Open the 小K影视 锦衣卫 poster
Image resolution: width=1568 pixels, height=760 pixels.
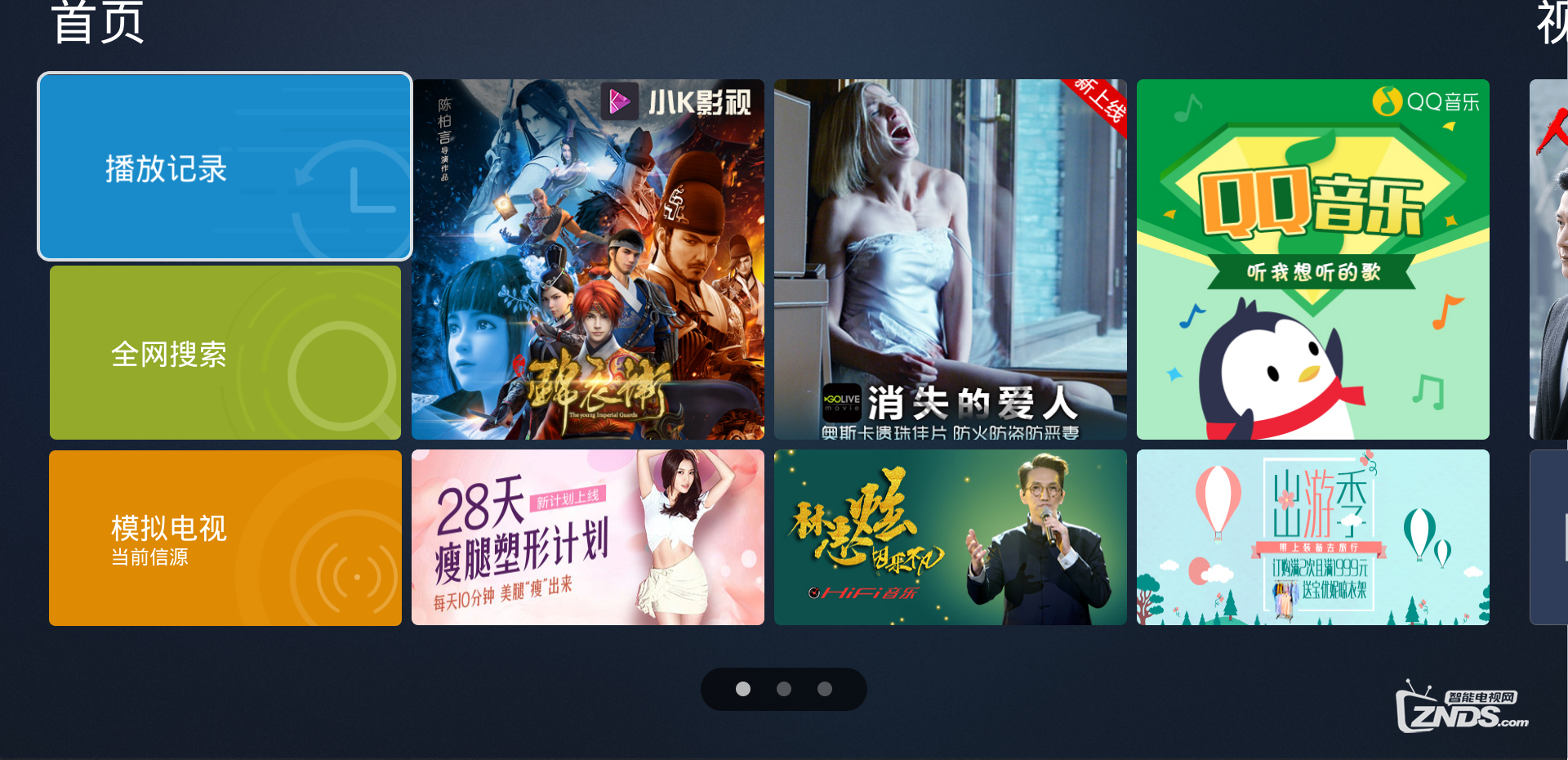coord(587,260)
